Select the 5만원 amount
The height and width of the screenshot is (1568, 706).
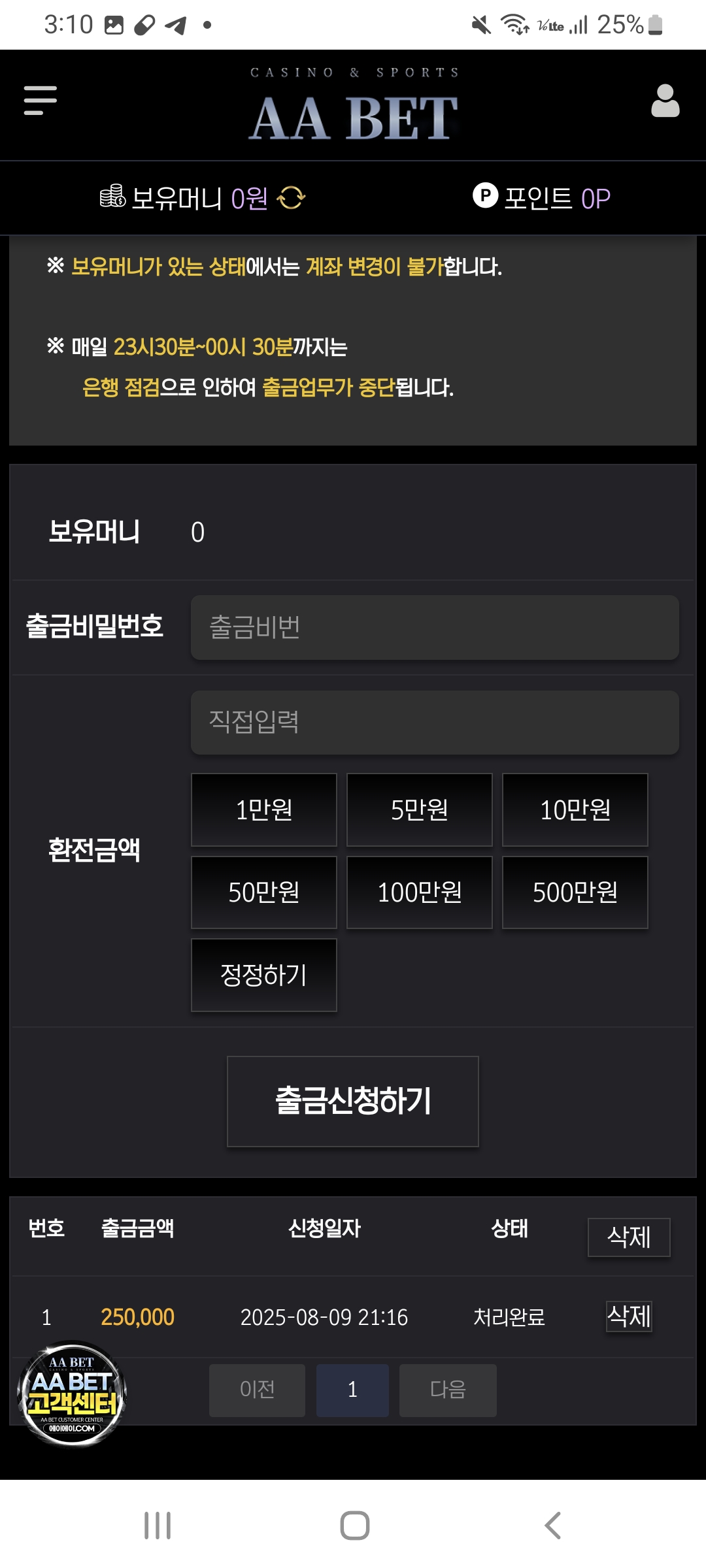click(419, 810)
